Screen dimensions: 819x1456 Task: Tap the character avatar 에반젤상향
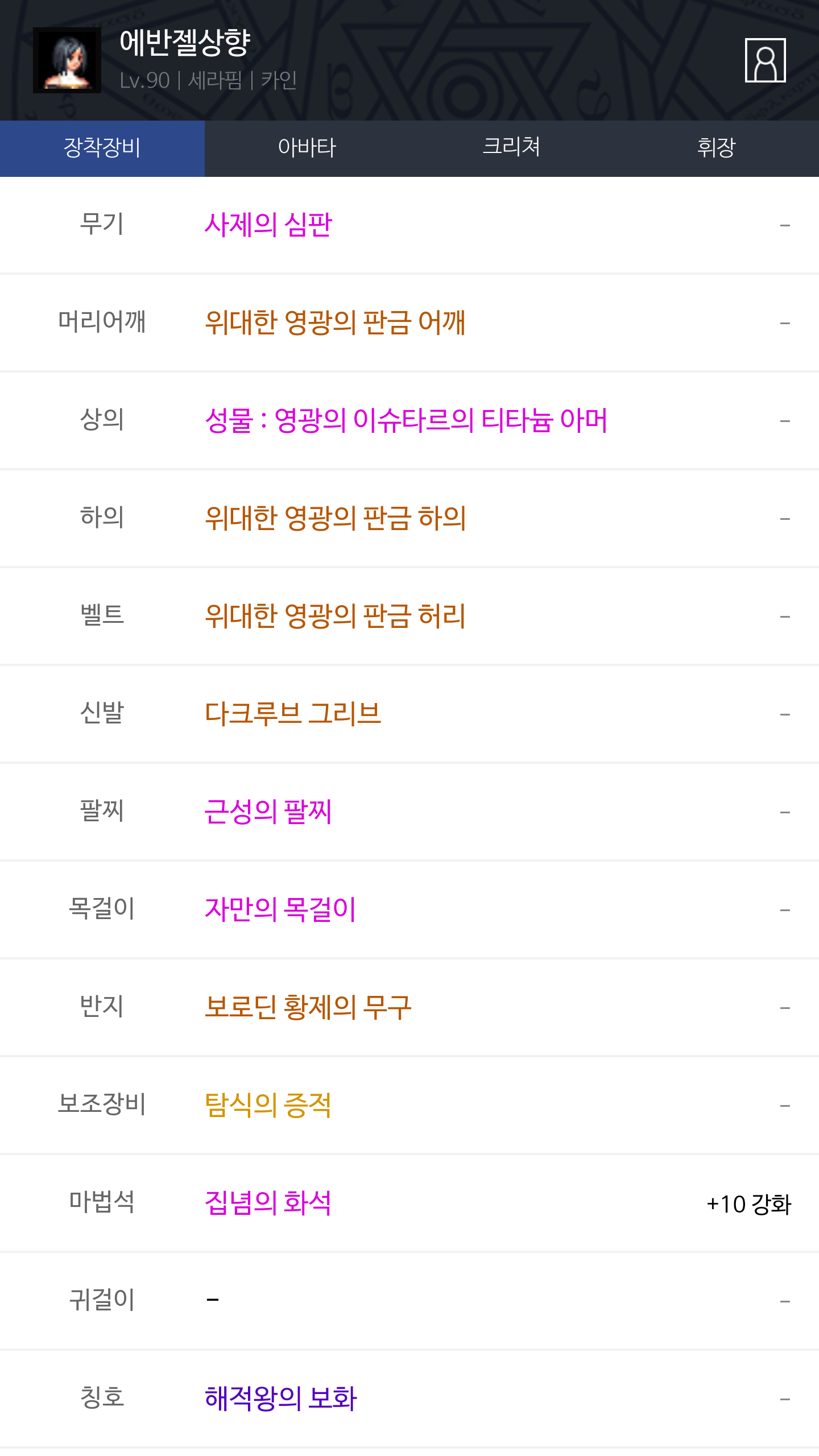(67, 60)
